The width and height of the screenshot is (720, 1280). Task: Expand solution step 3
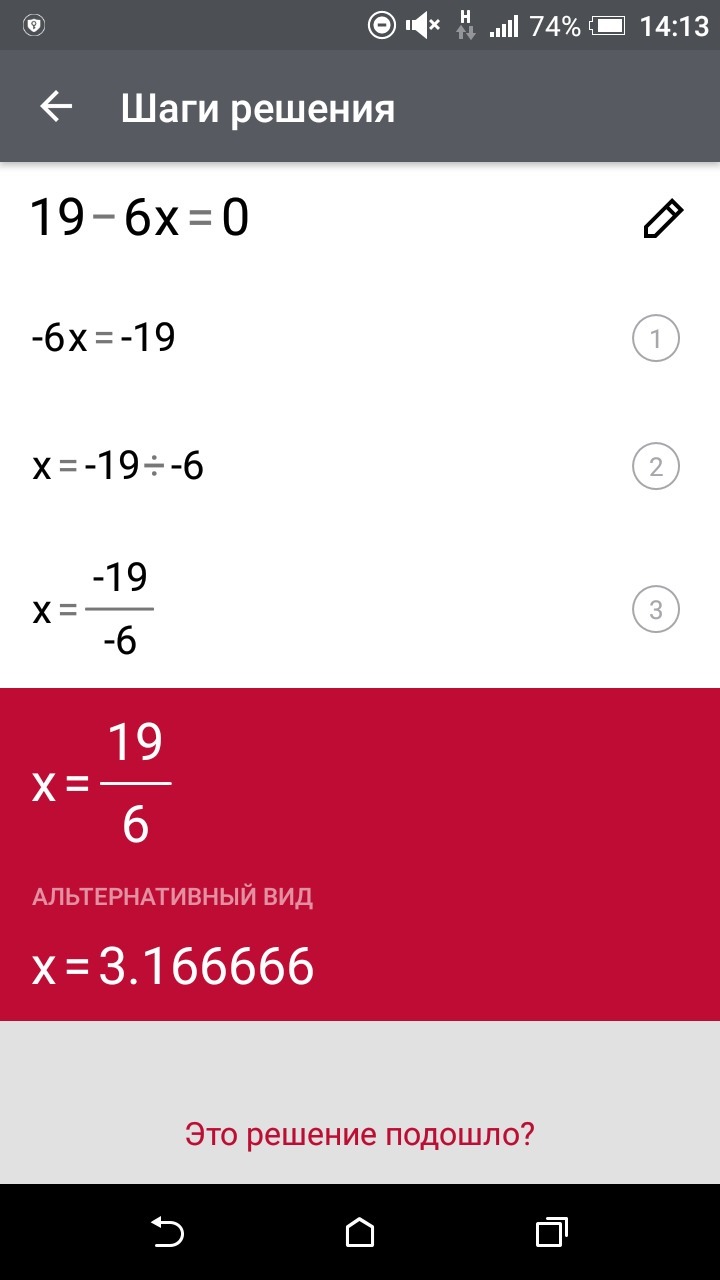tap(656, 610)
